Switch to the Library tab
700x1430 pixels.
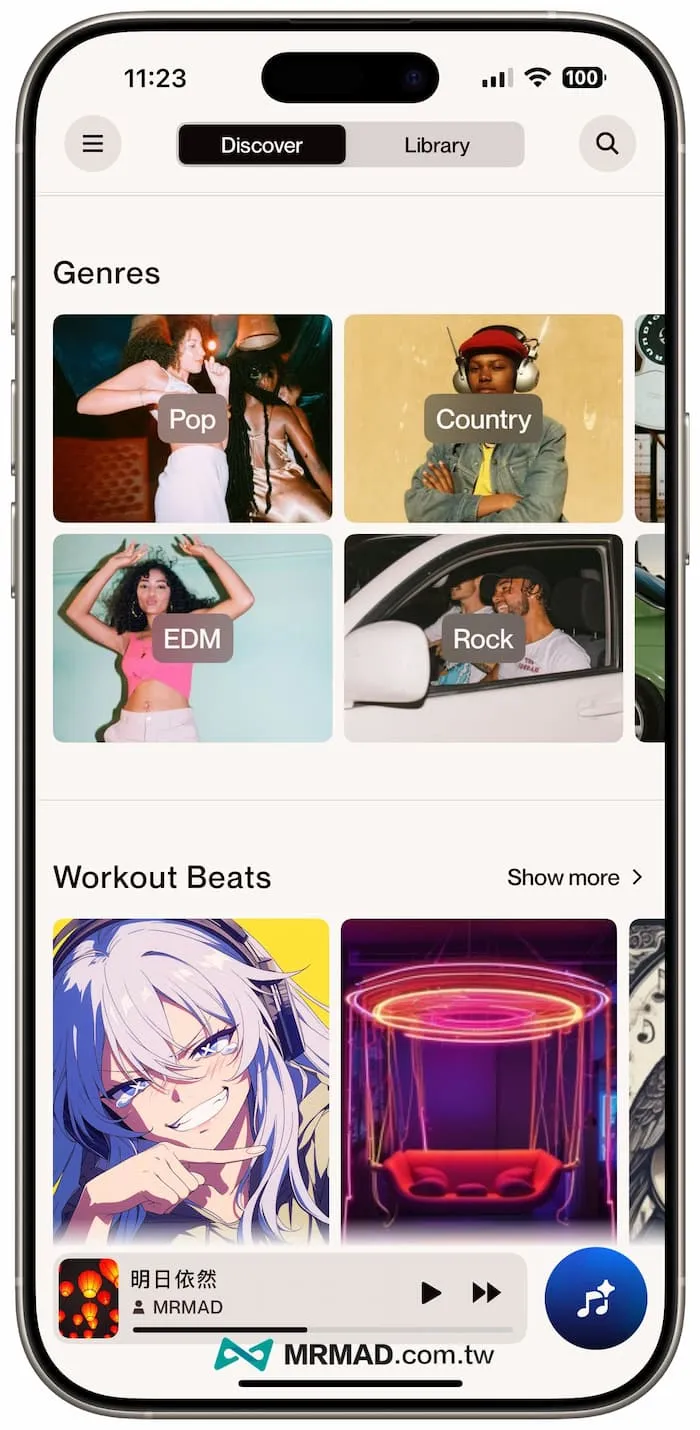436,145
